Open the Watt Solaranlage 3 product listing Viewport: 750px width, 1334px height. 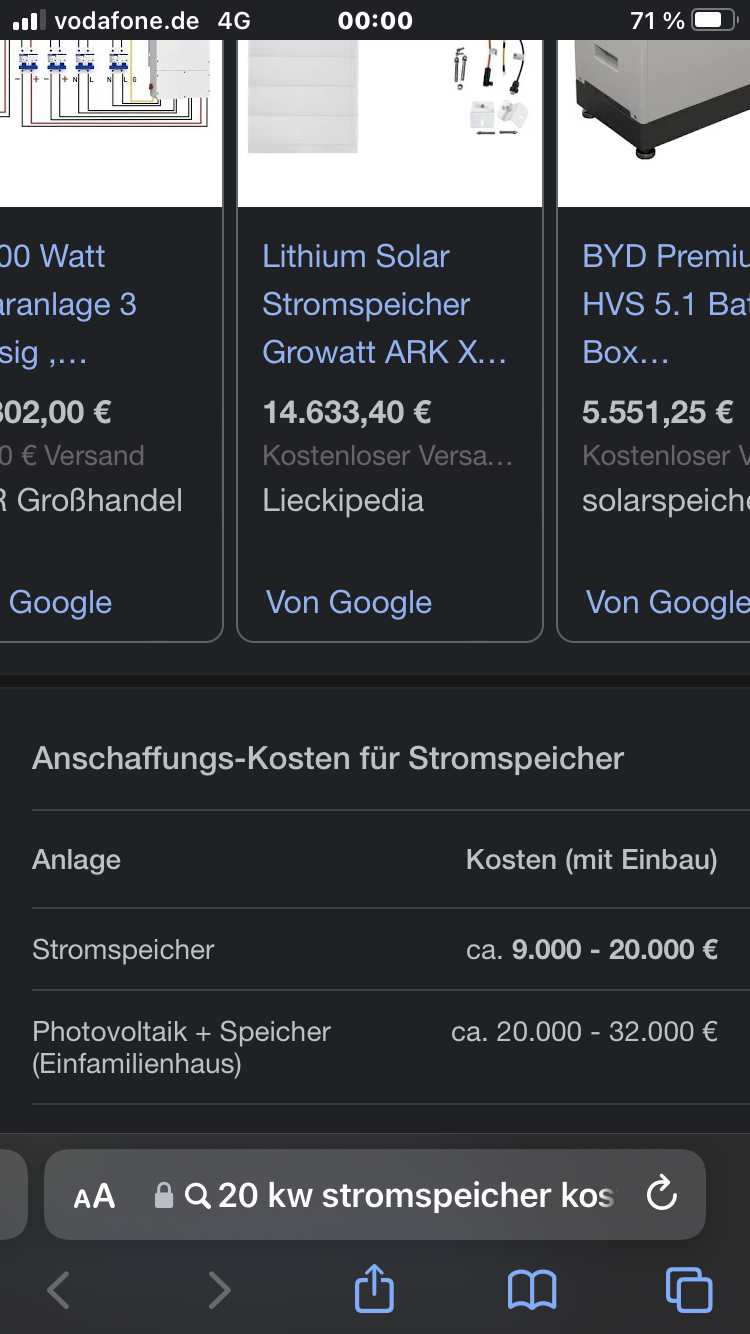pos(70,304)
